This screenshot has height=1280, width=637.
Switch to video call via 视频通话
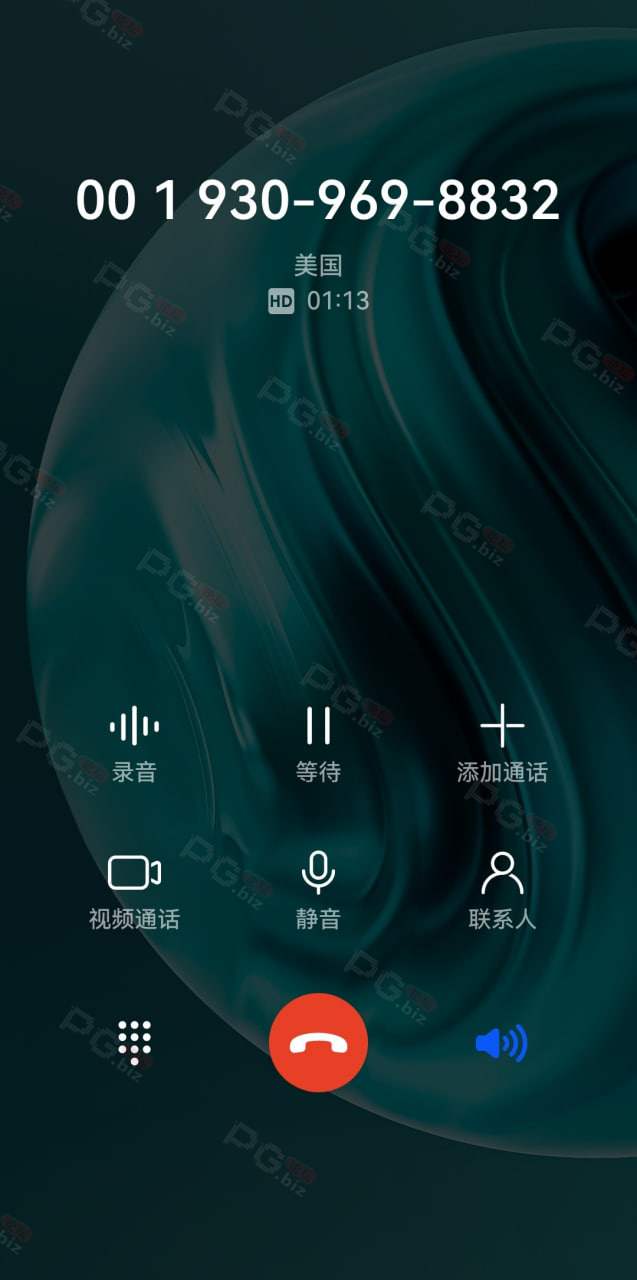pyautogui.click(x=134, y=890)
